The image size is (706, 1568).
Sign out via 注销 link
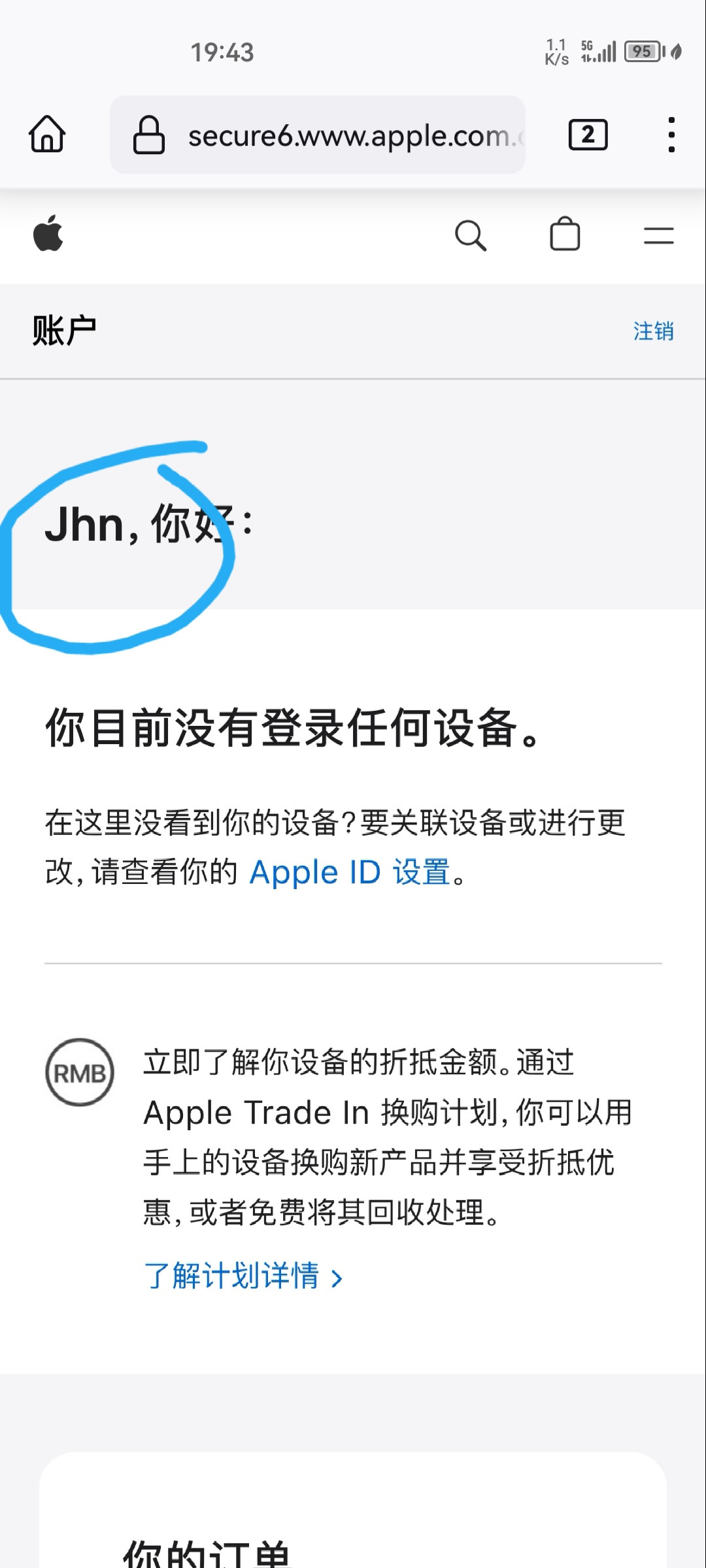[653, 331]
